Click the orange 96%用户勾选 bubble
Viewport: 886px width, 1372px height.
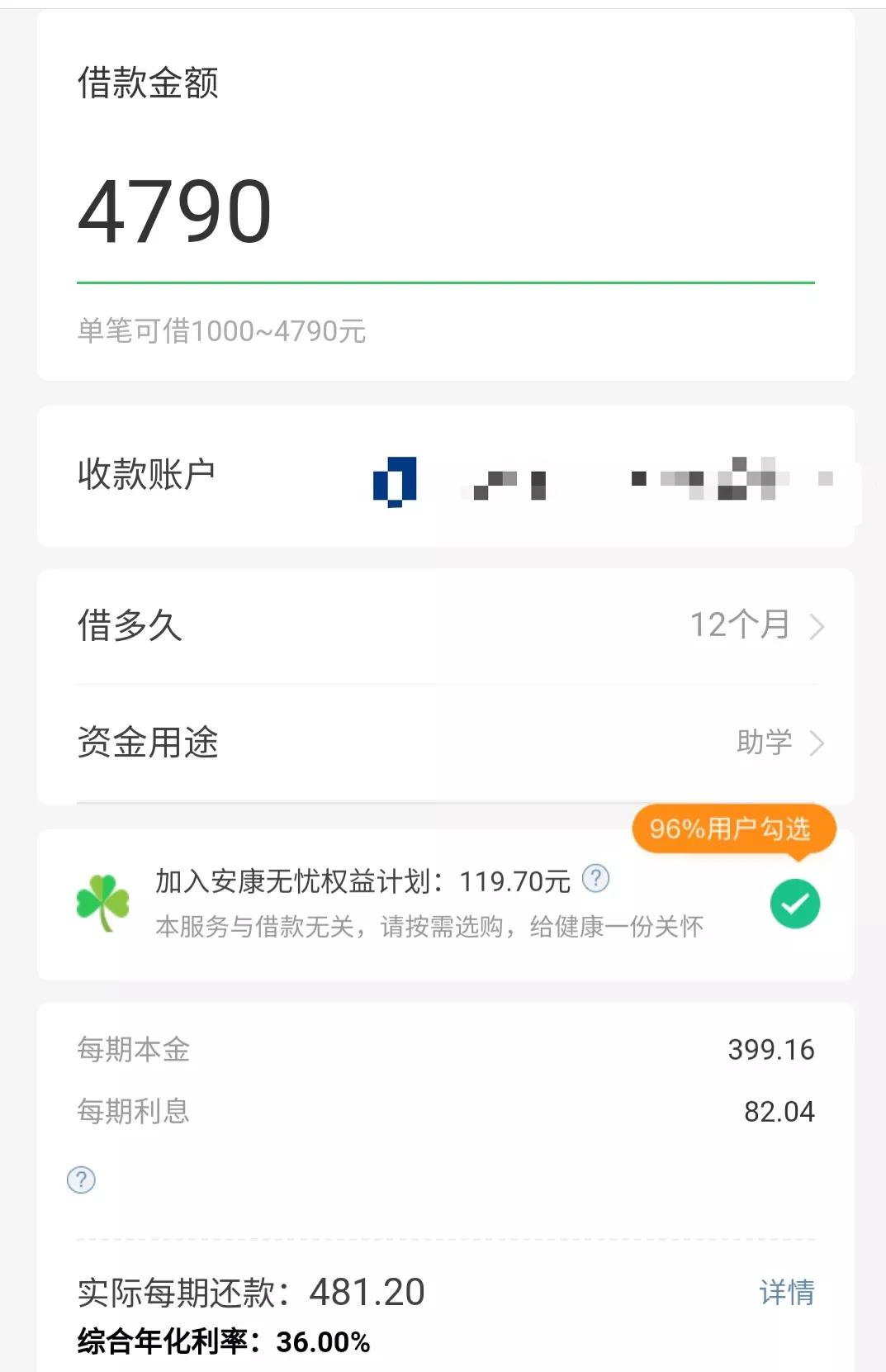(735, 828)
